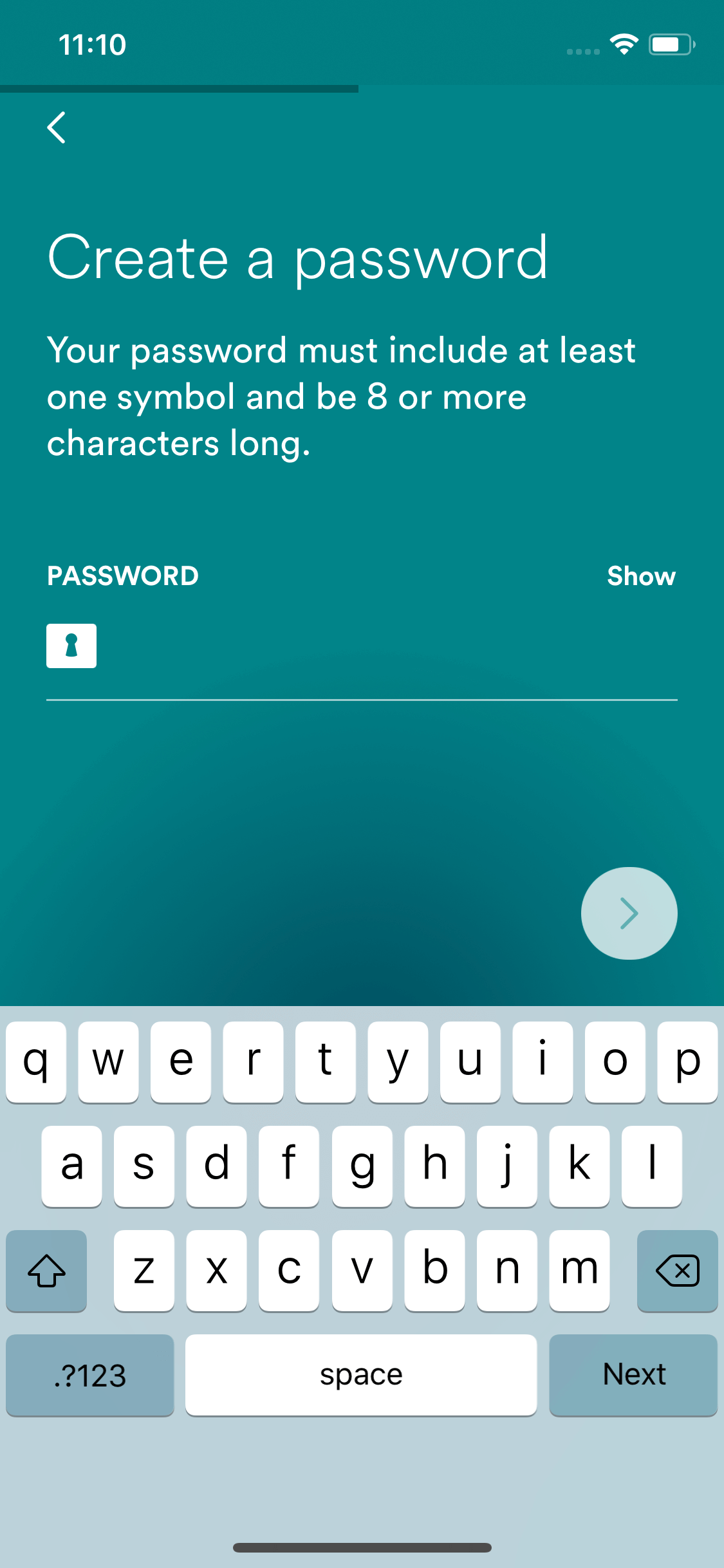Tap Show to reveal the password
Image resolution: width=724 pixels, height=1568 pixels.
point(641,576)
